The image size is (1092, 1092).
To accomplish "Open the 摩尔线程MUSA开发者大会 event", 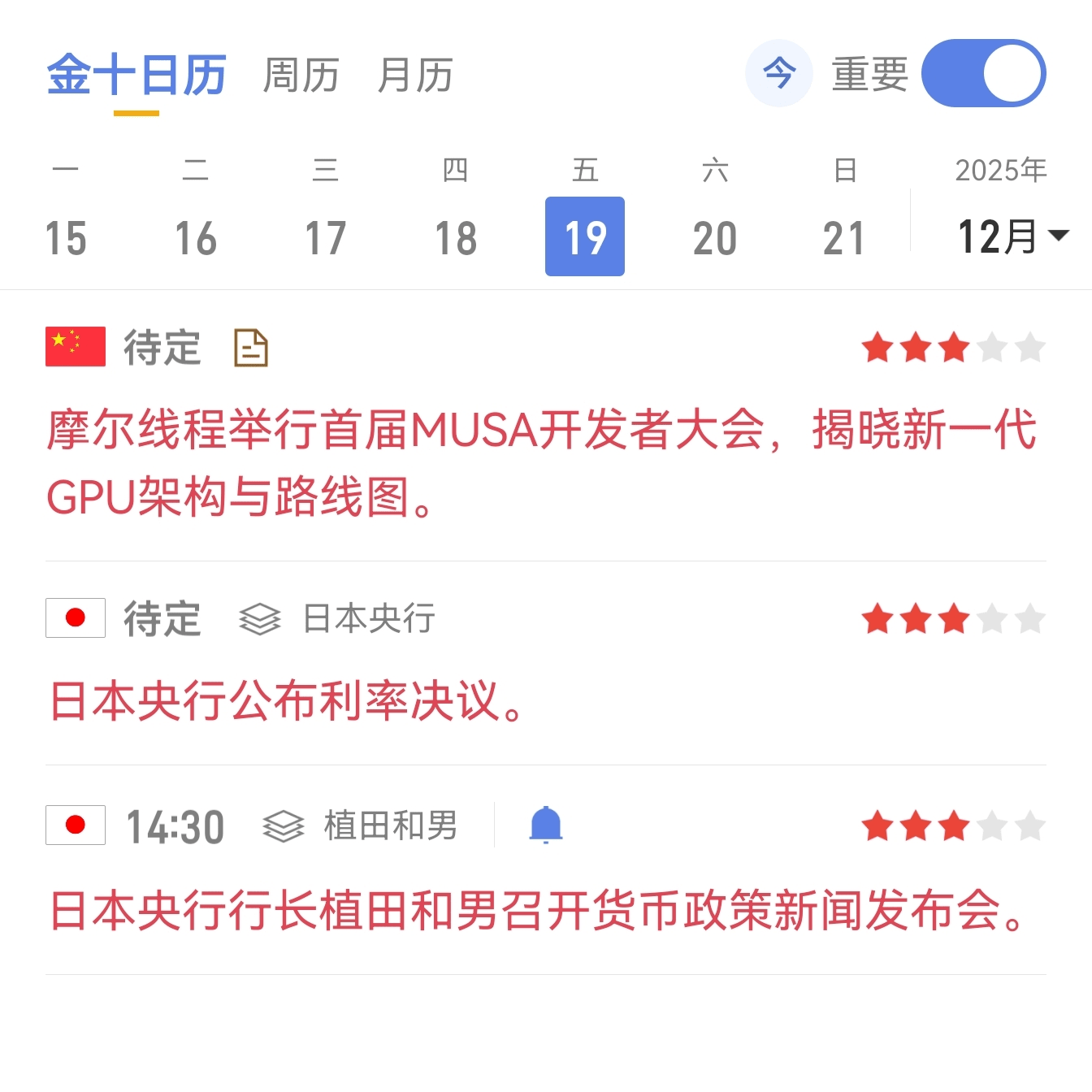I will coord(540,462).
